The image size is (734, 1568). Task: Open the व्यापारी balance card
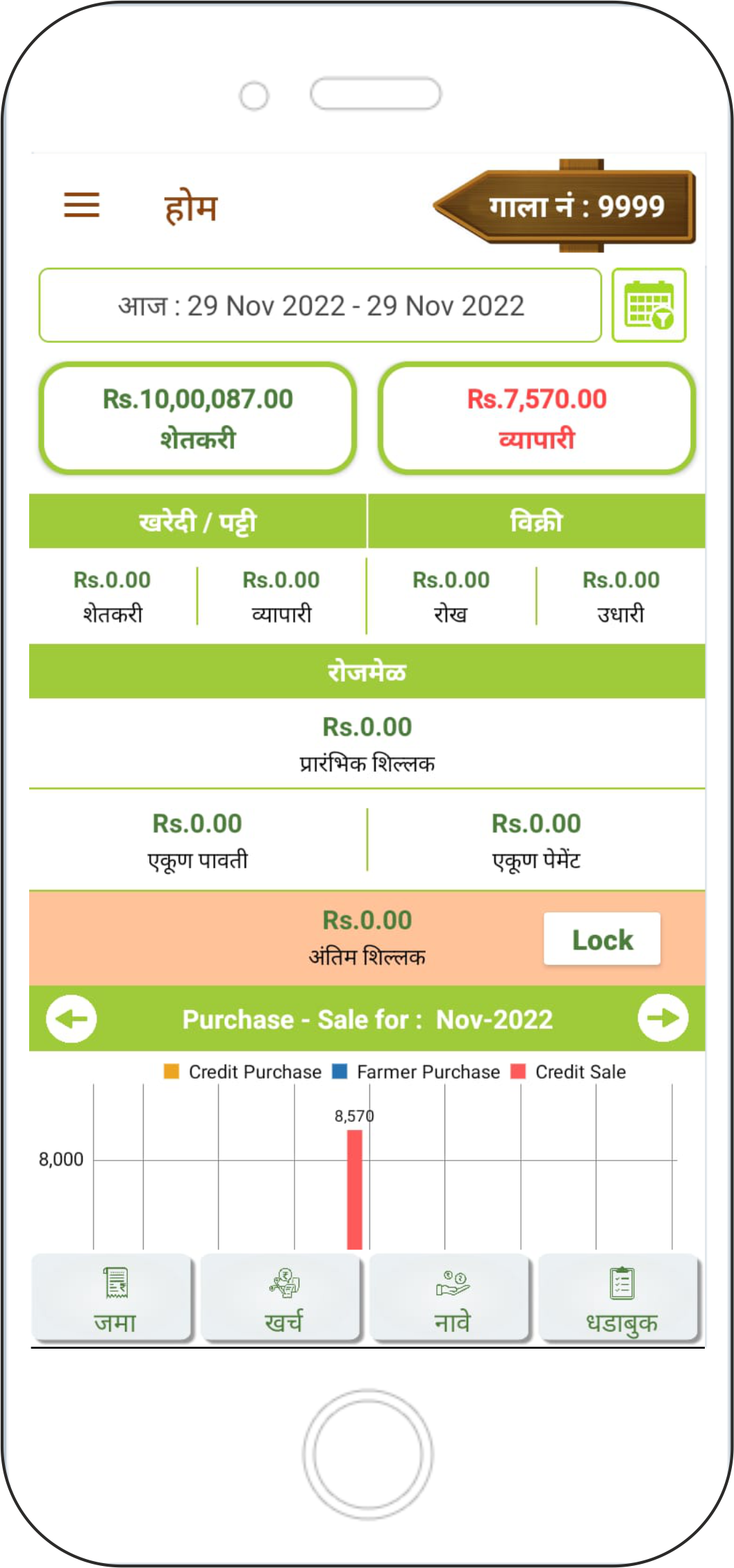536,418
